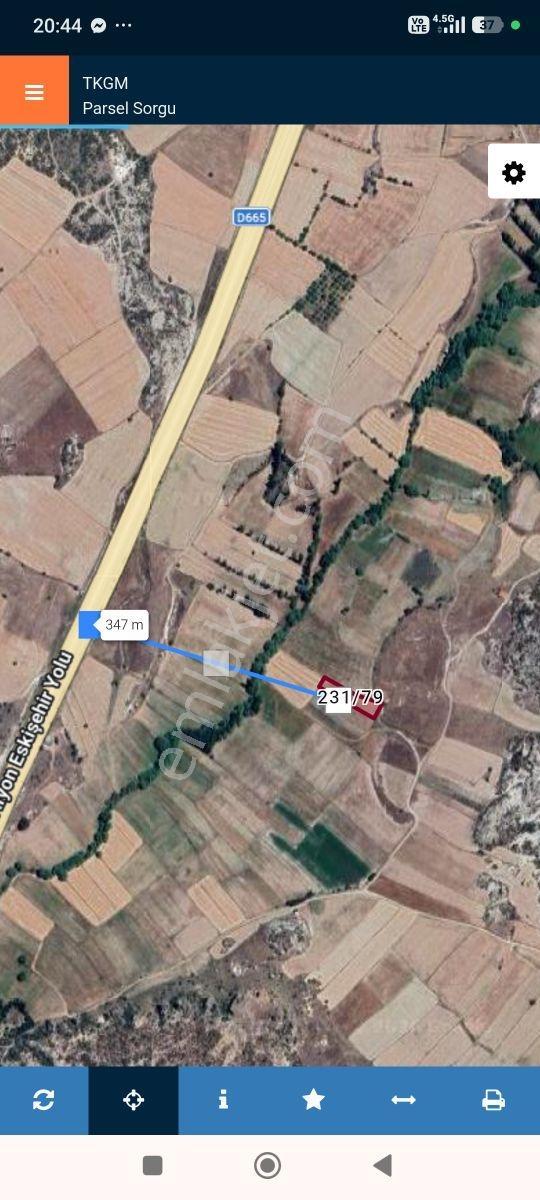Go back with system back button
The height and width of the screenshot is (1200, 540).
[x=382, y=1165]
